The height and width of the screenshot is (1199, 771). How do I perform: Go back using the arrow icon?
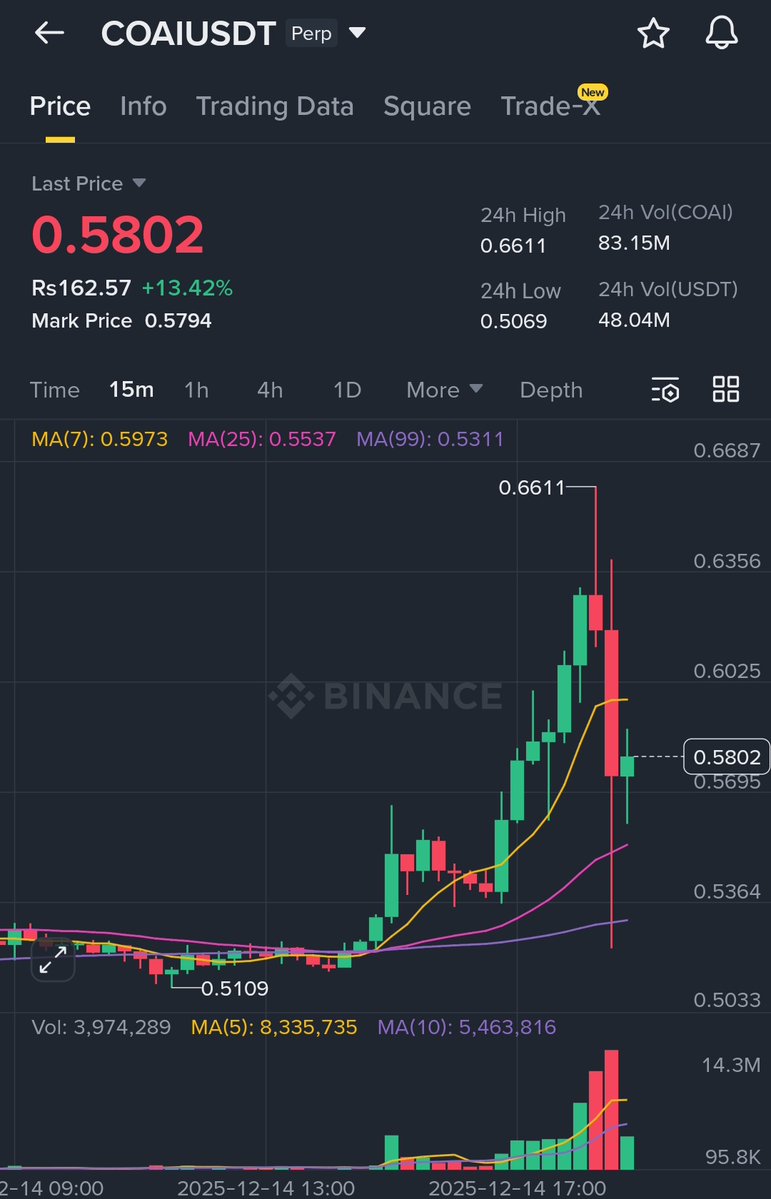pos(49,33)
